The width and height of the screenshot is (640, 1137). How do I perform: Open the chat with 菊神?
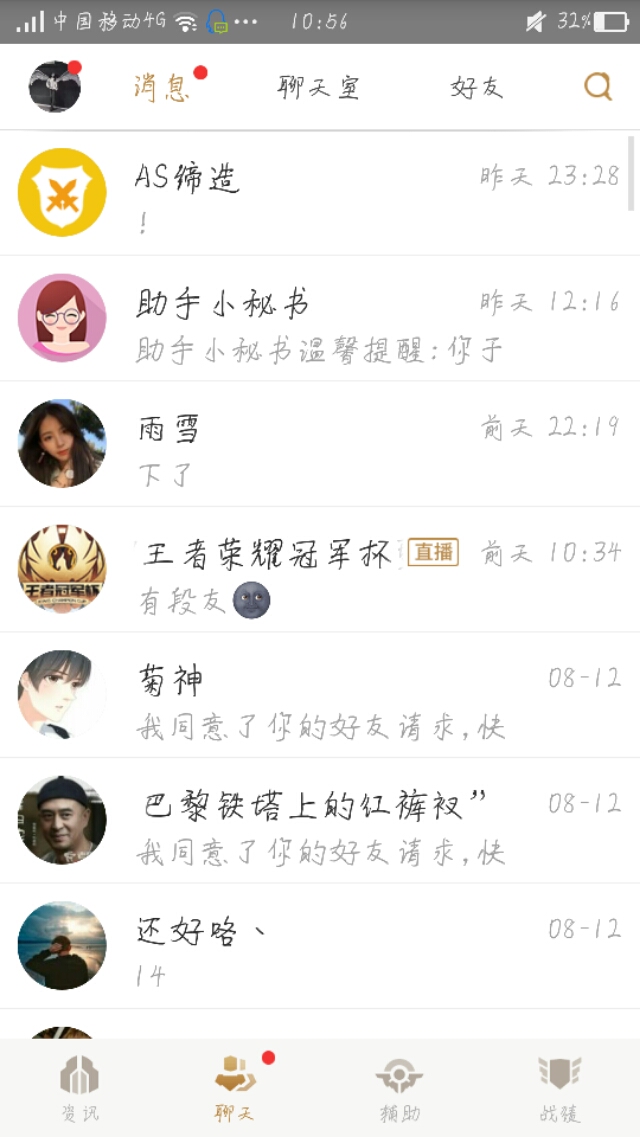pos(320,695)
